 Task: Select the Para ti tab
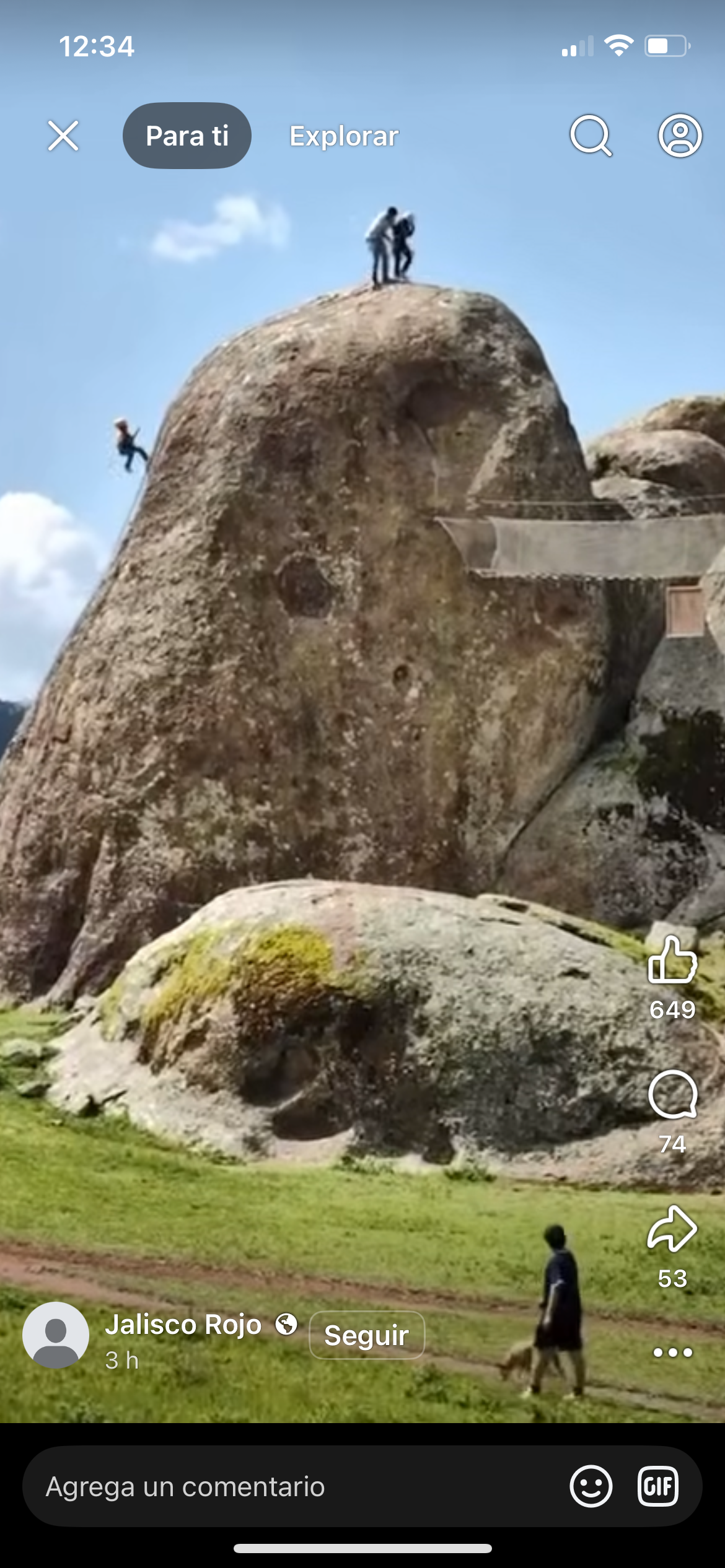pos(187,136)
